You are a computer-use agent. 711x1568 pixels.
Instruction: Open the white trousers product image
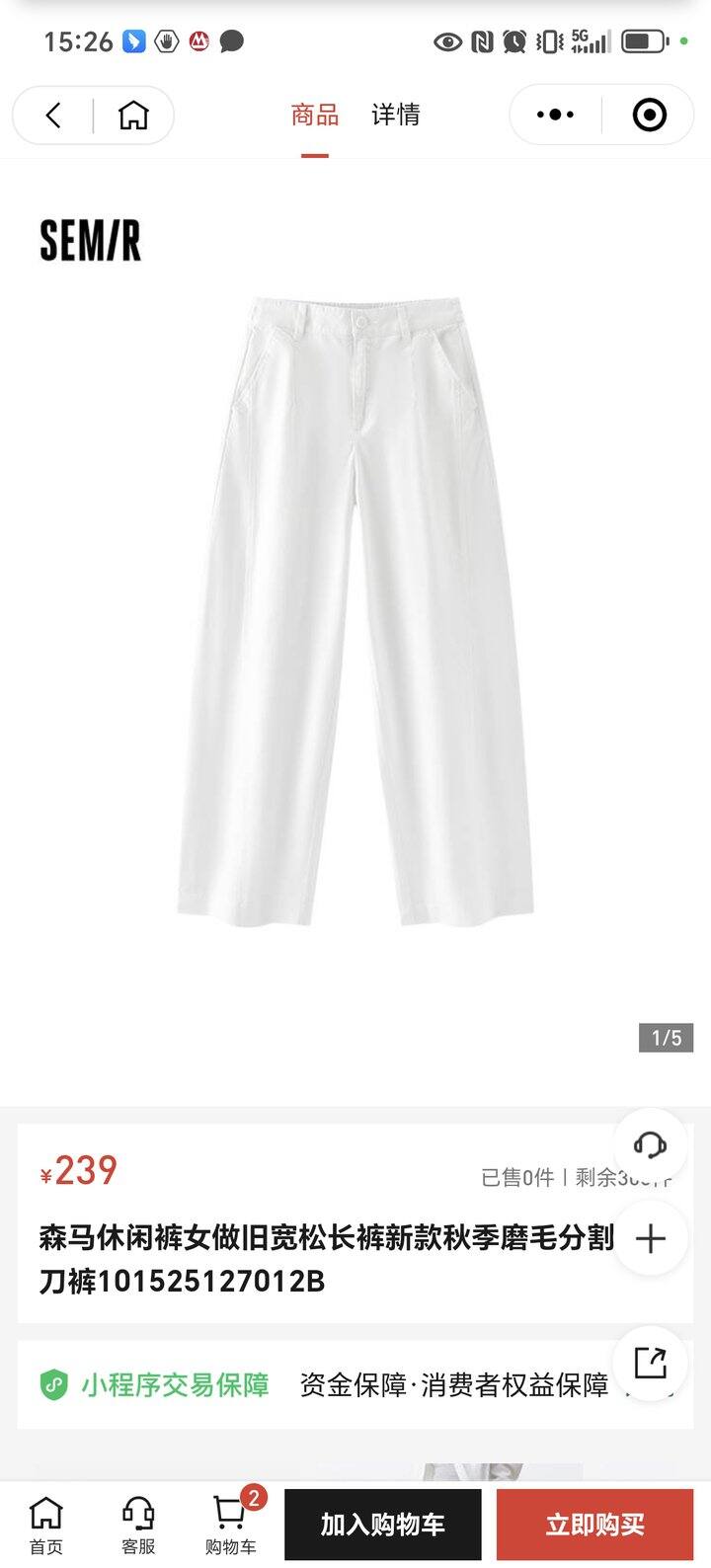click(x=355, y=612)
